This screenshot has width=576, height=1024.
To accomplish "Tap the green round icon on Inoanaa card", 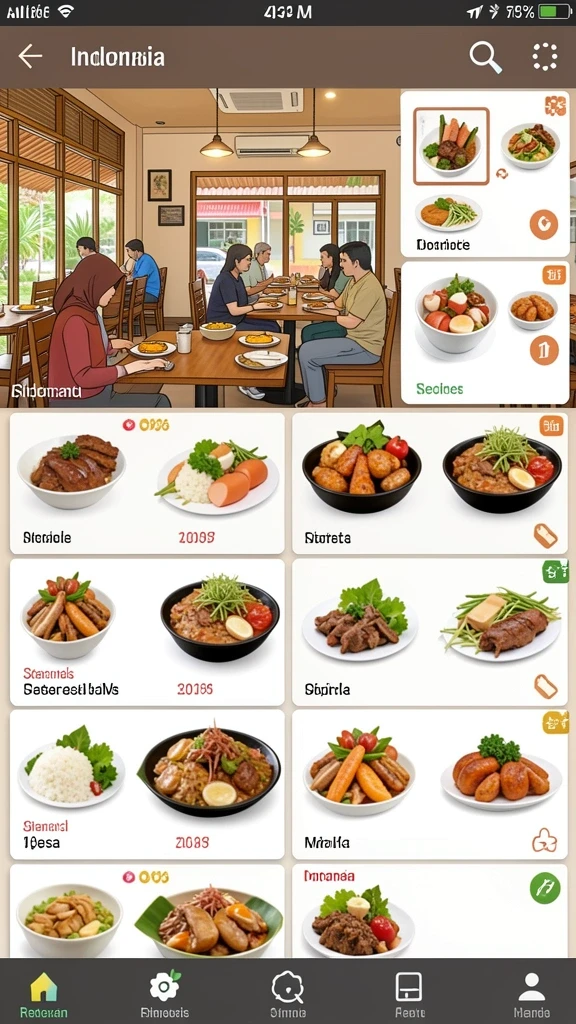I will 545,888.
